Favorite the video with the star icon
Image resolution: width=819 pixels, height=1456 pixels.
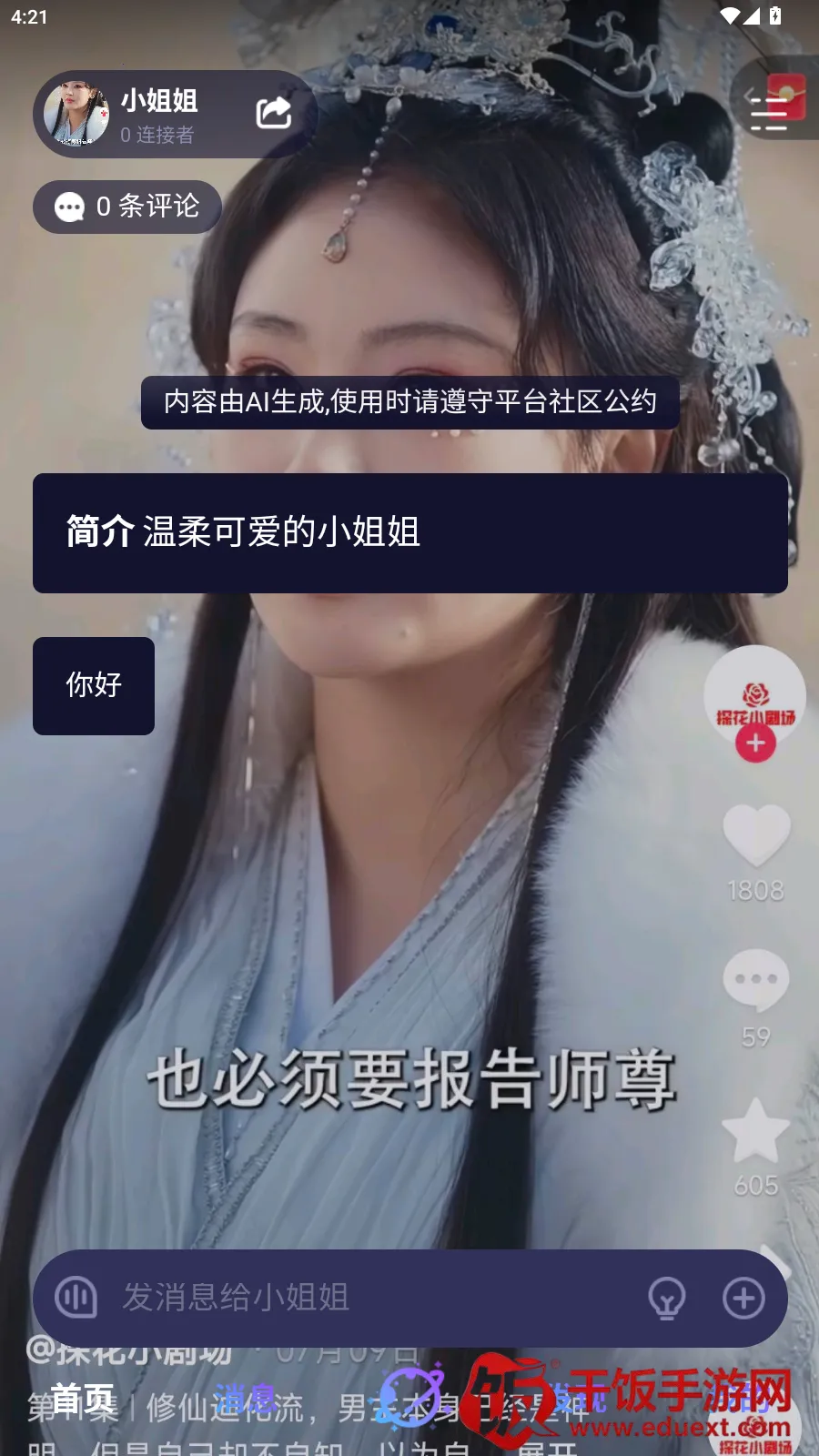pyautogui.click(x=755, y=1131)
